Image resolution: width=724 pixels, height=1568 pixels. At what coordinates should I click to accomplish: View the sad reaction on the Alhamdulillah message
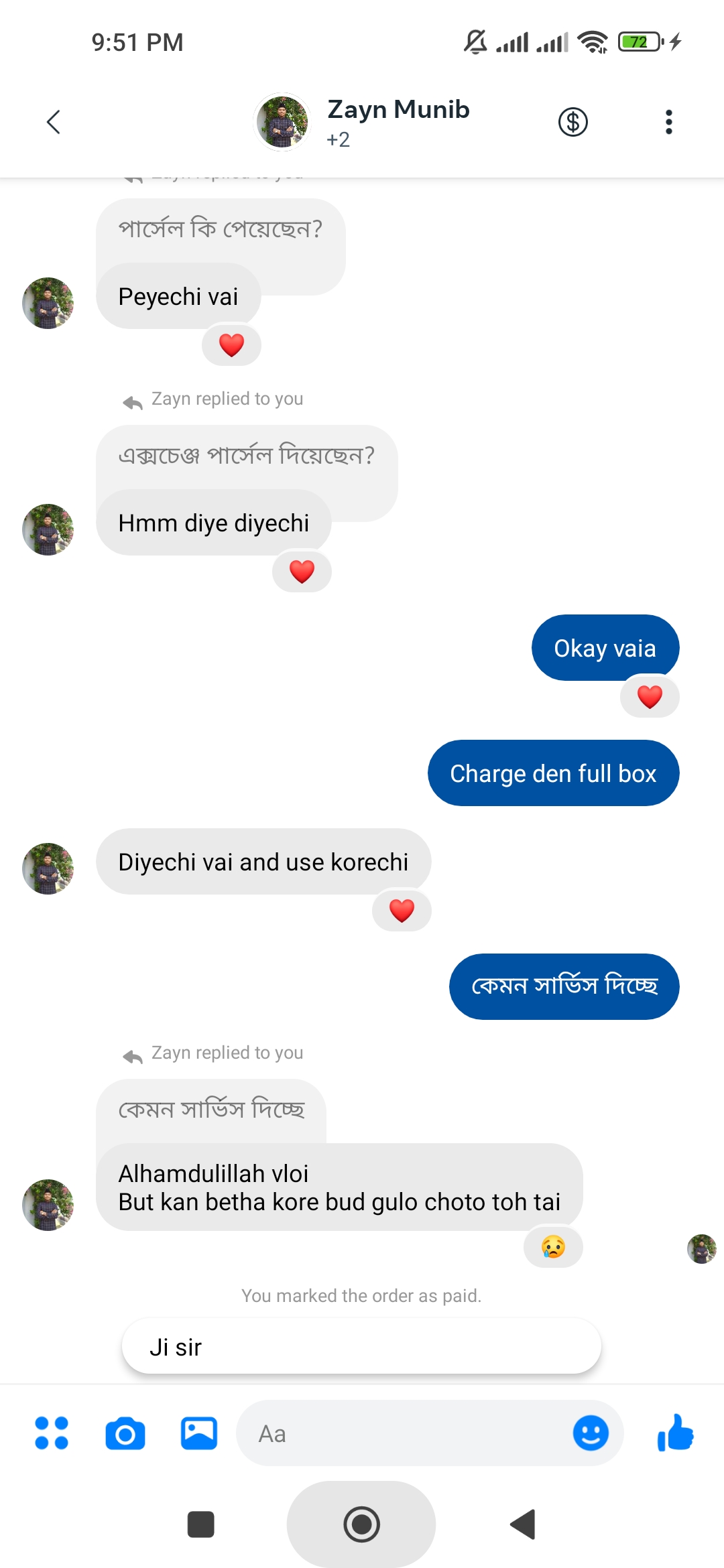tap(553, 1247)
